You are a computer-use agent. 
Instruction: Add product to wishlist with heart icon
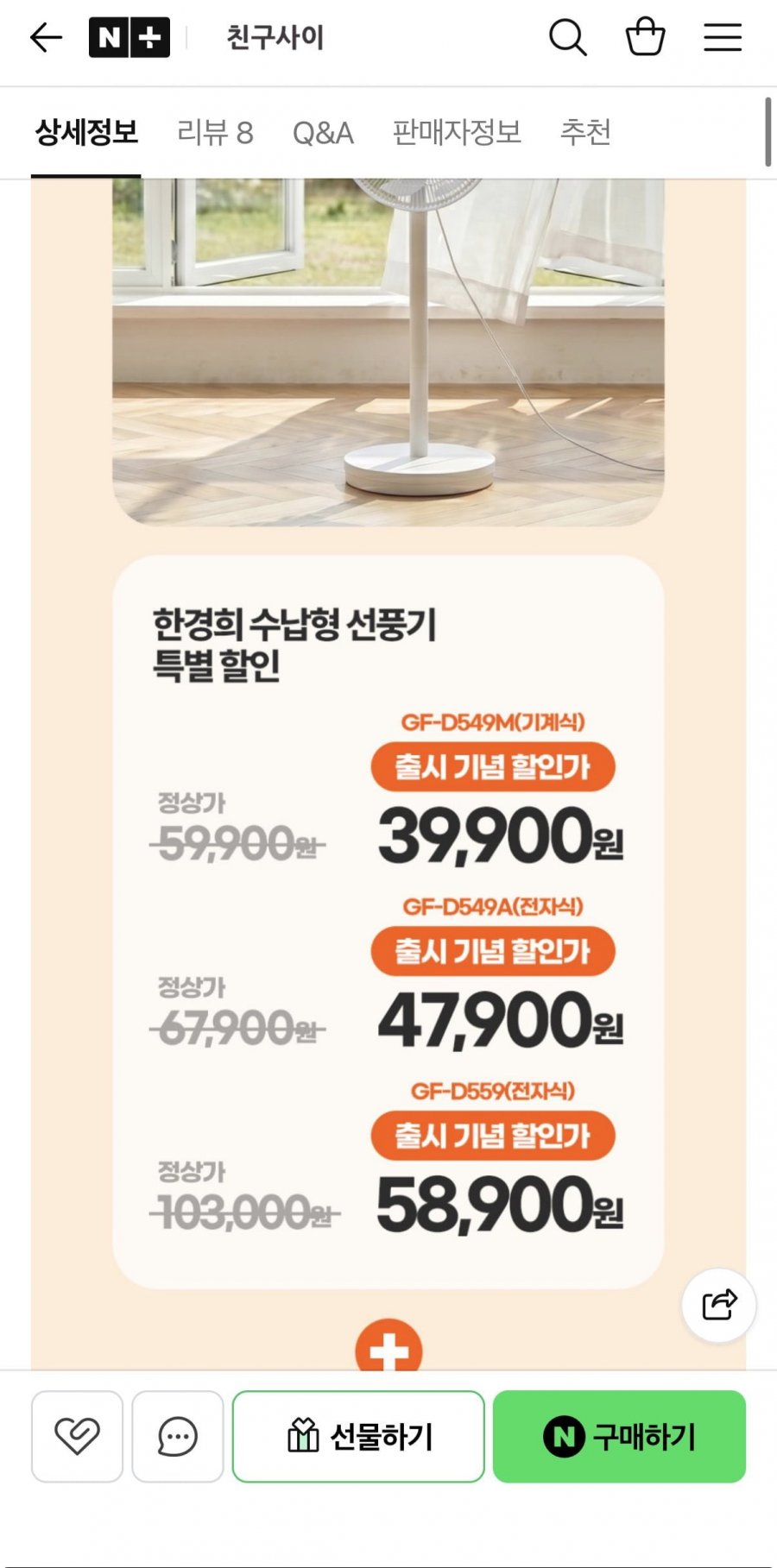pos(77,1436)
